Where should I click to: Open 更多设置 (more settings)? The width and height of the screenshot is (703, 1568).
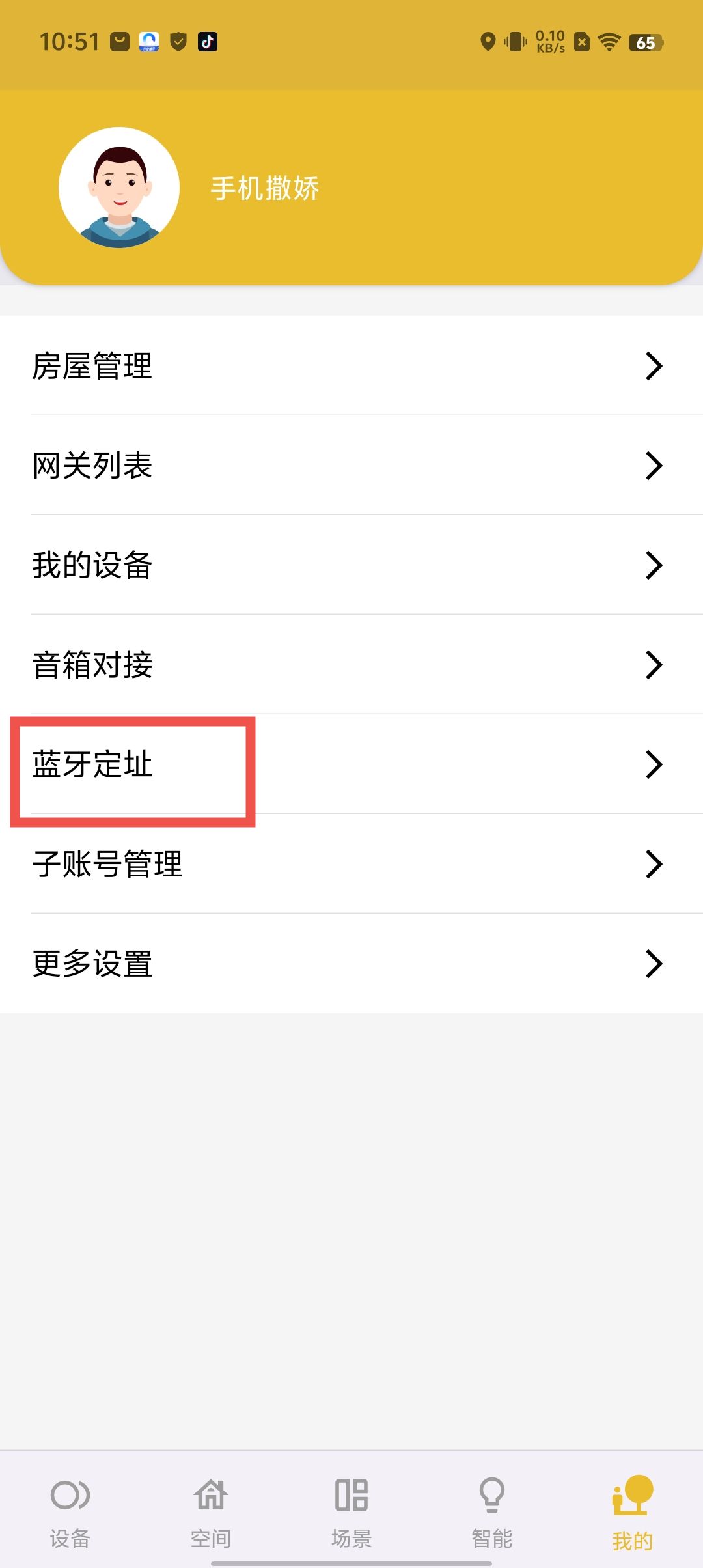pyautogui.click(x=351, y=963)
